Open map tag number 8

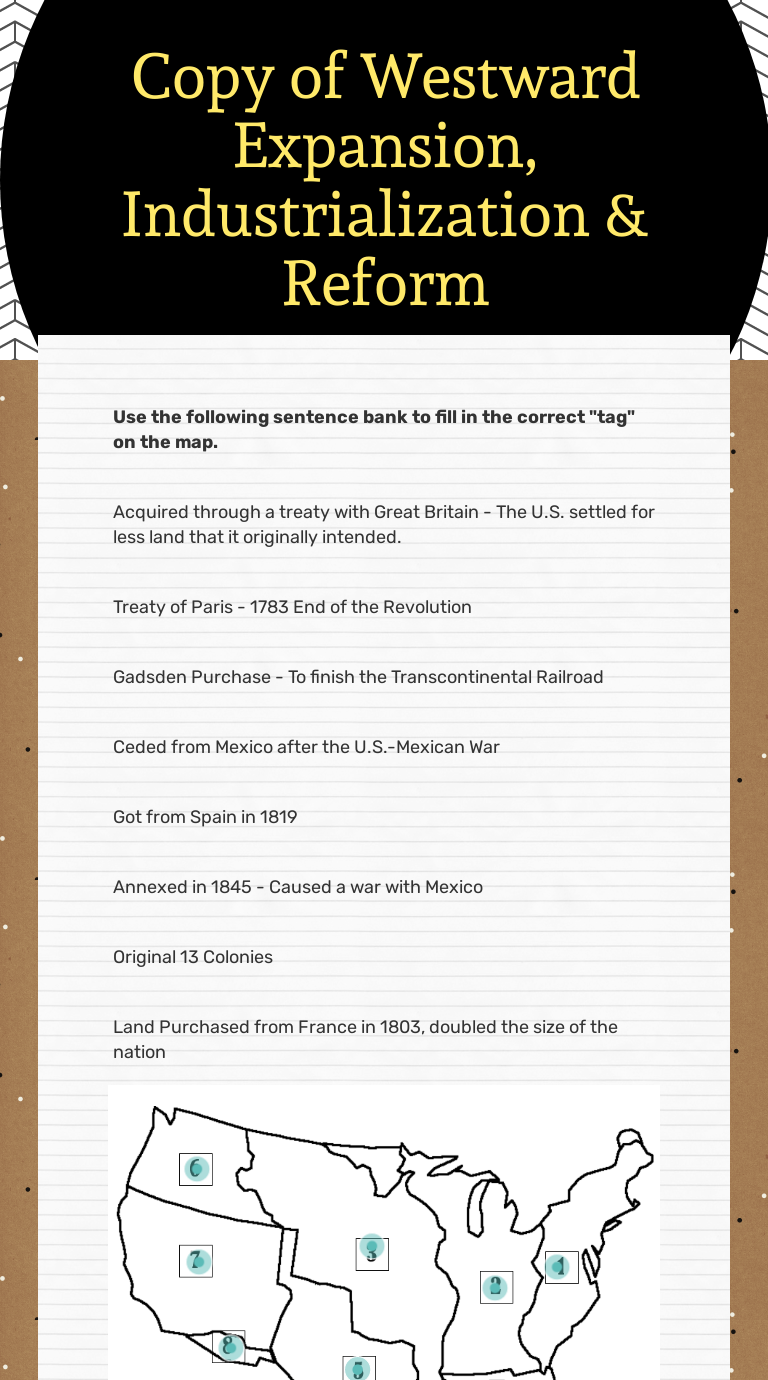click(x=229, y=1346)
